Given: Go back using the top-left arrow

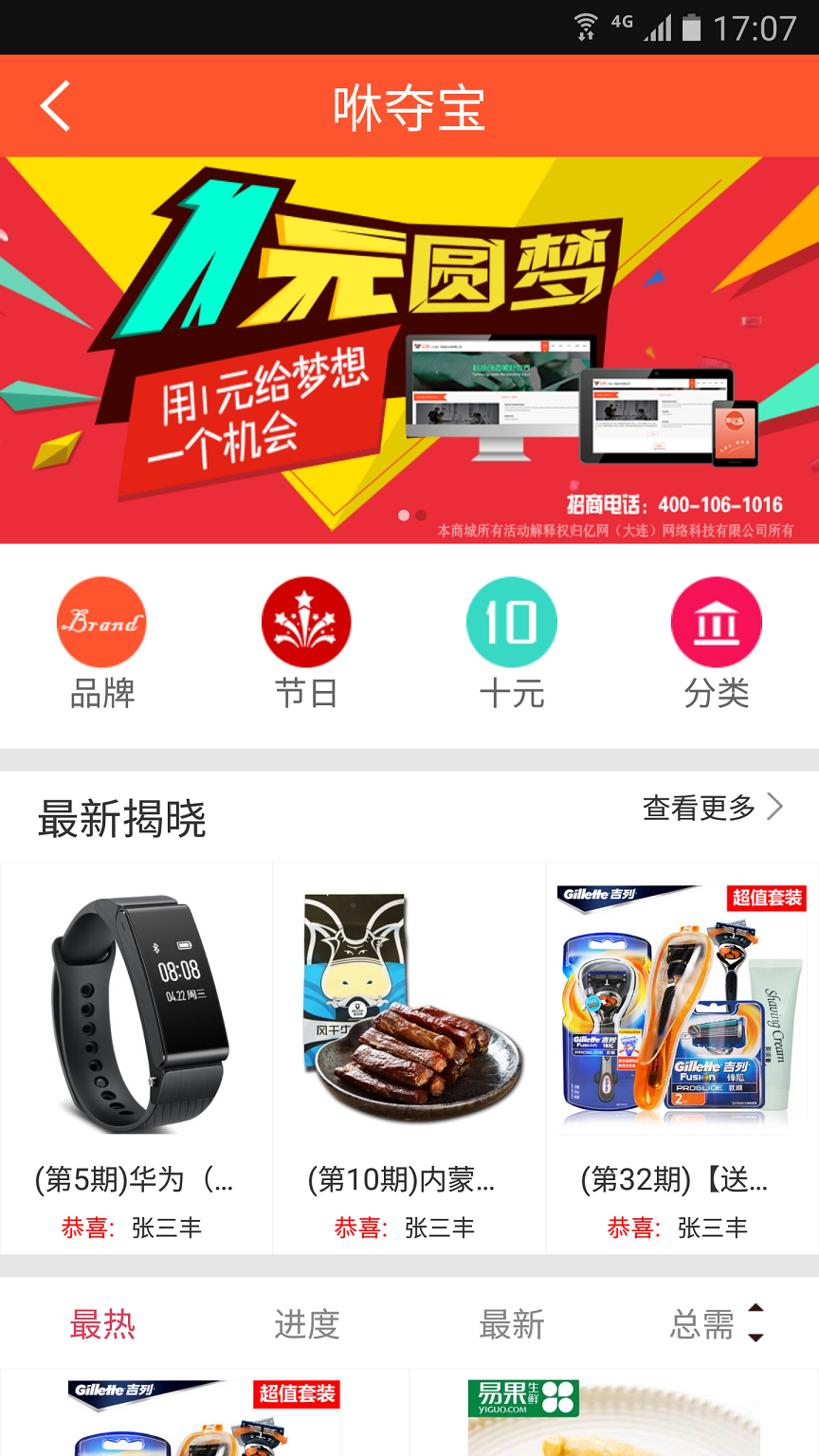Looking at the screenshot, I should click(55, 105).
